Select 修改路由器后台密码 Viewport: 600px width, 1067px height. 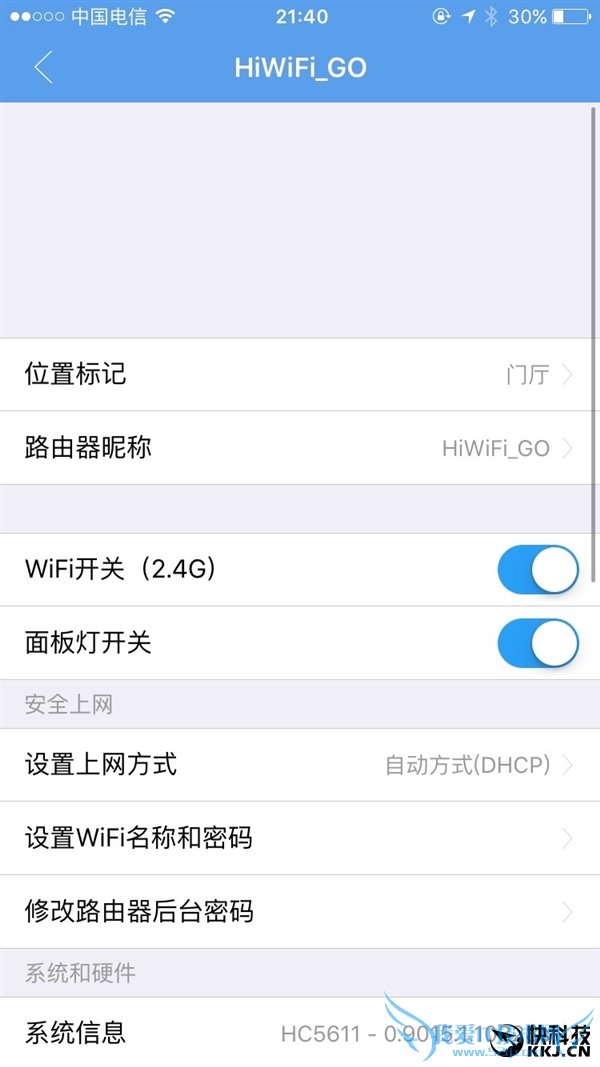300,912
